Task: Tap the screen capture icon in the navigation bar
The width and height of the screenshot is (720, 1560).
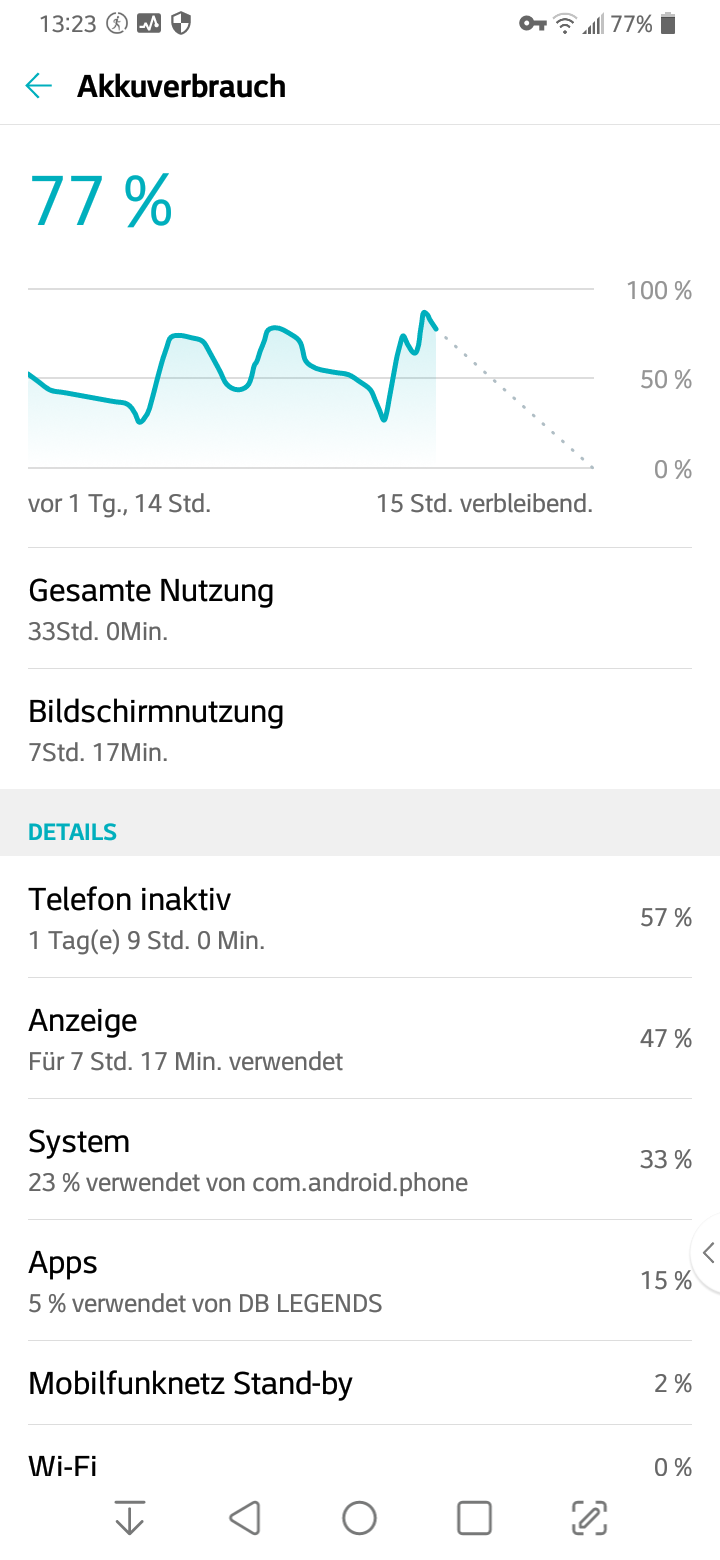Action: [590, 1517]
